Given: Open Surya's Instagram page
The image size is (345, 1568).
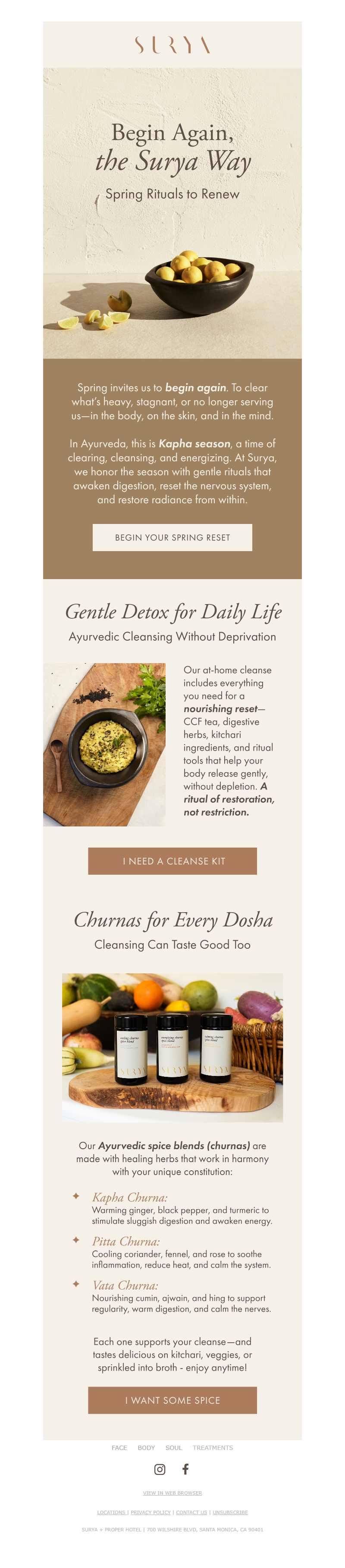Looking at the screenshot, I should [160, 1469].
